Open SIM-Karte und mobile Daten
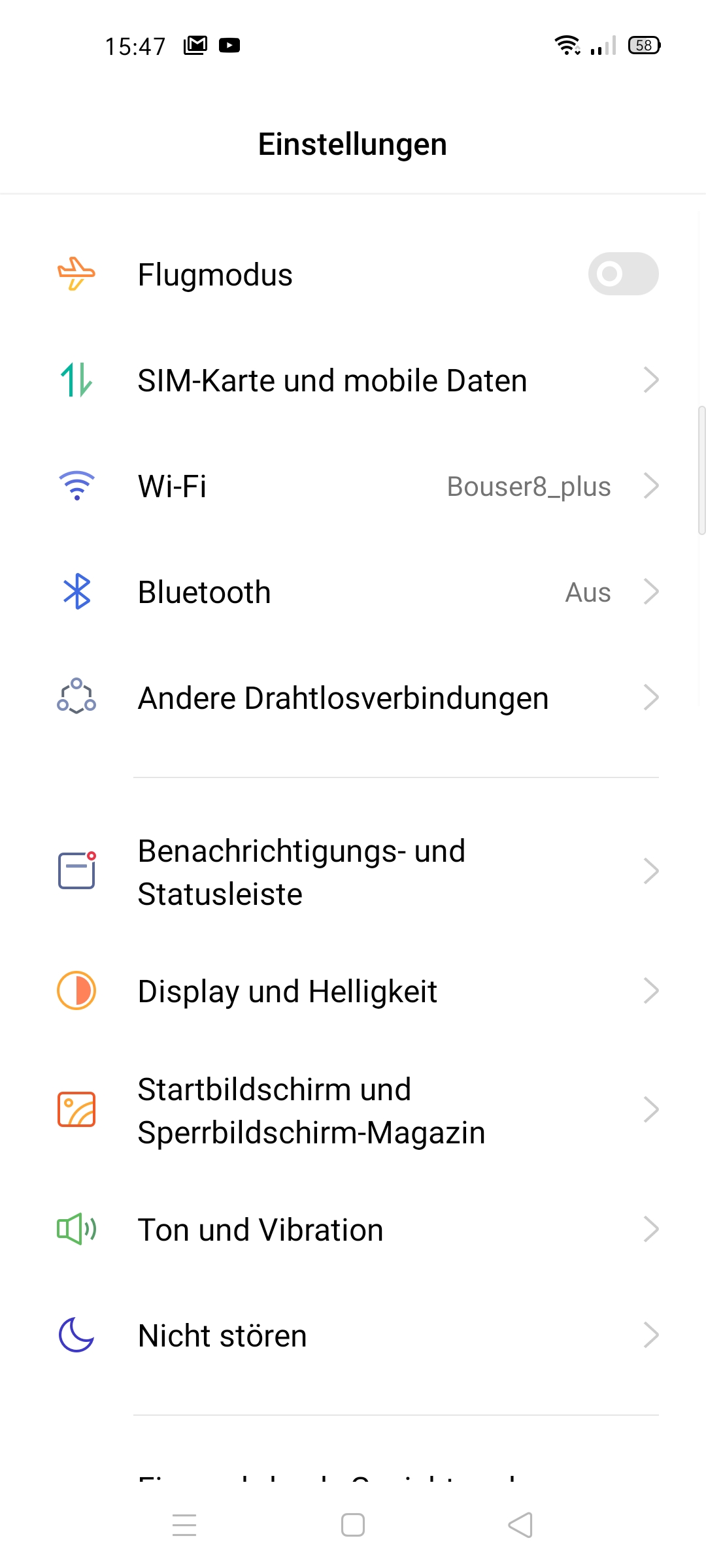This screenshot has height=1568, width=706. 353,380
